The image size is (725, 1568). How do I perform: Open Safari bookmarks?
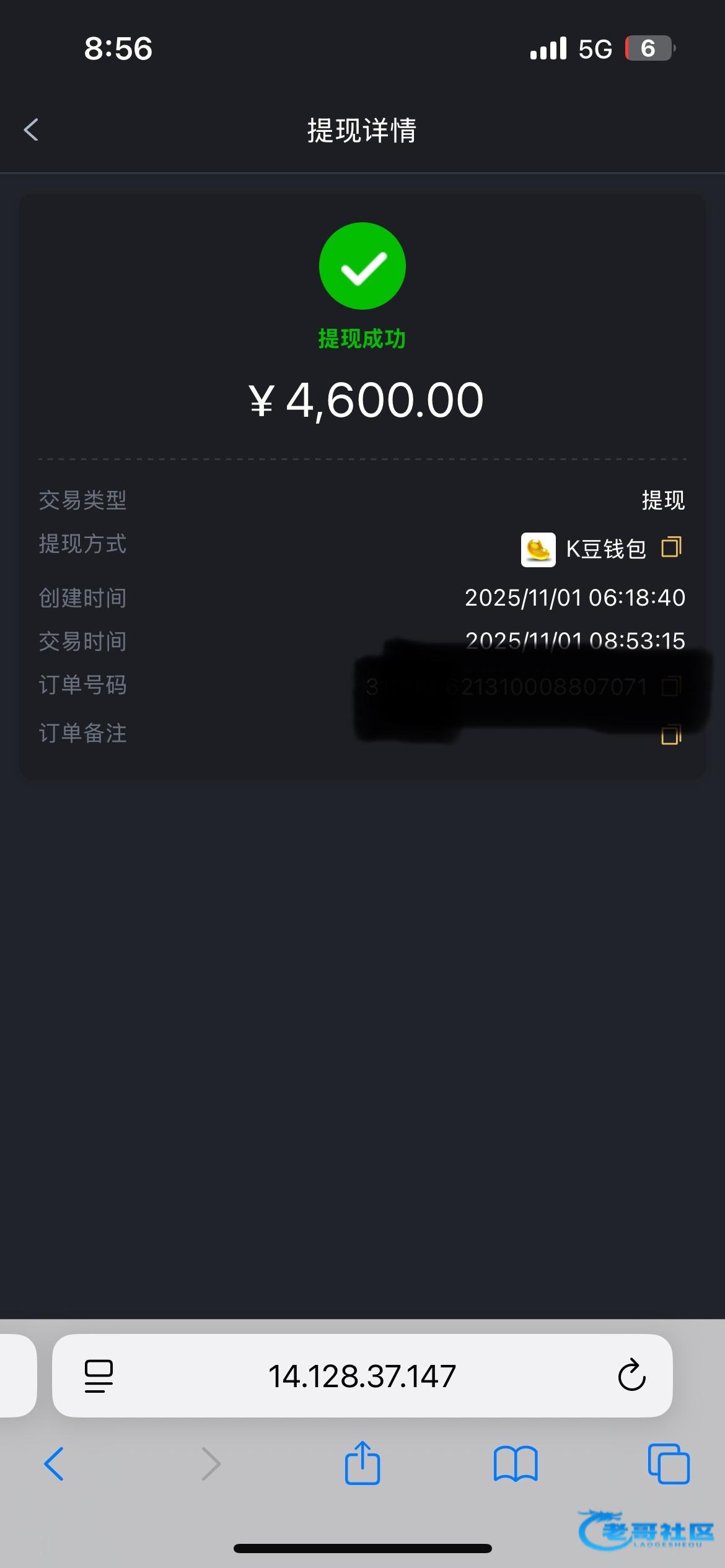coord(516,1464)
